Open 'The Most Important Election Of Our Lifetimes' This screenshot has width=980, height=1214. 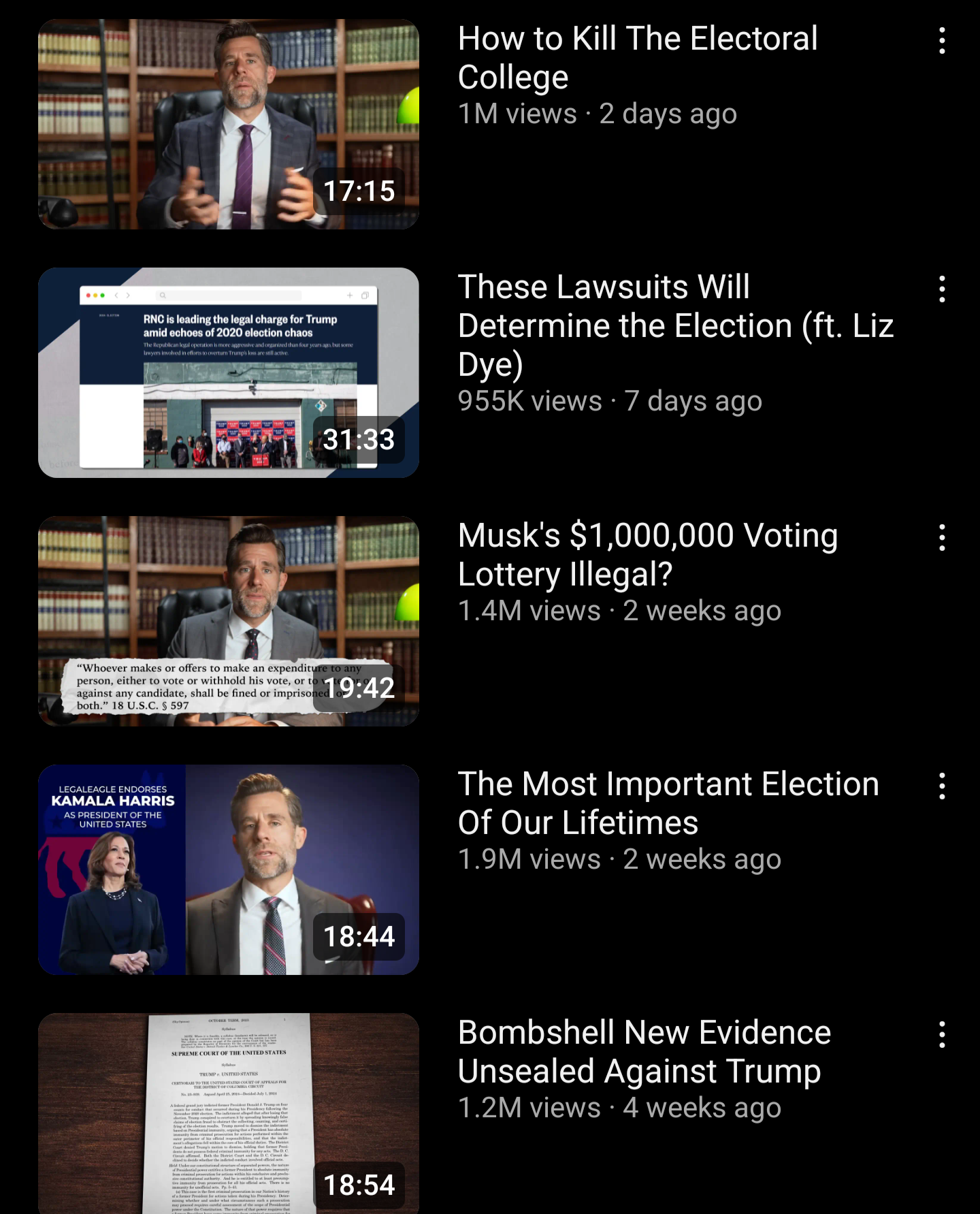click(229, 869)
